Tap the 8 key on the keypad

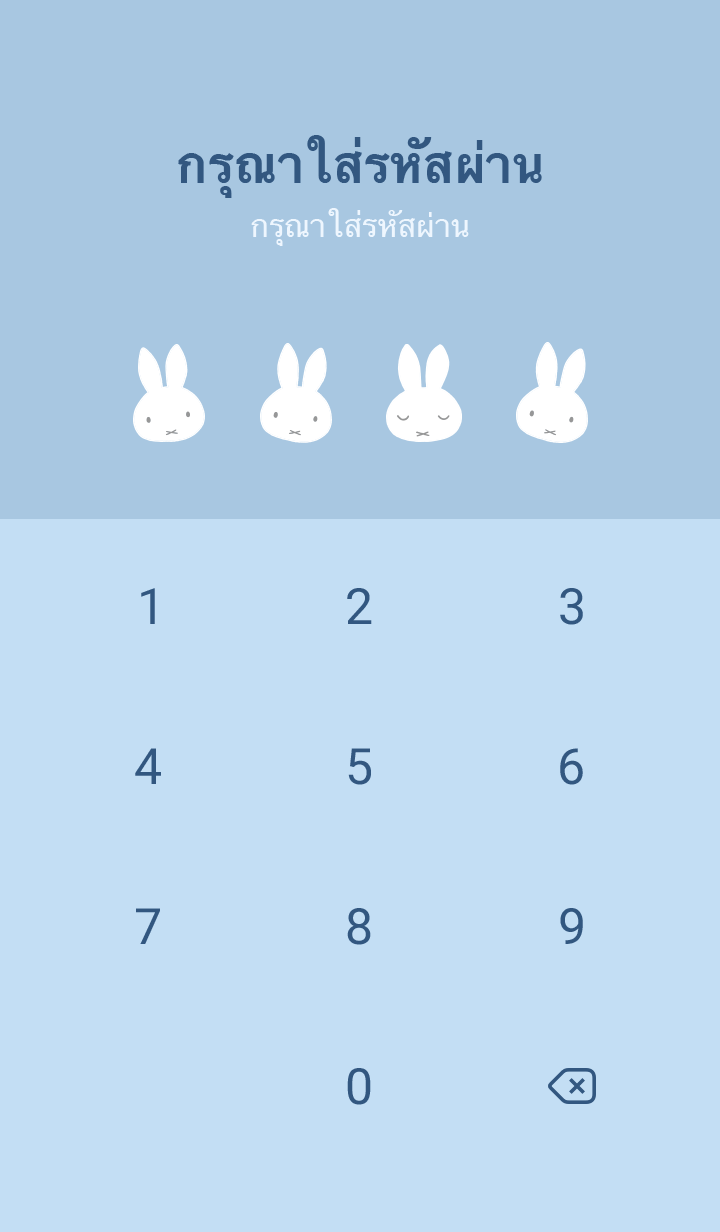click(359, 927)
